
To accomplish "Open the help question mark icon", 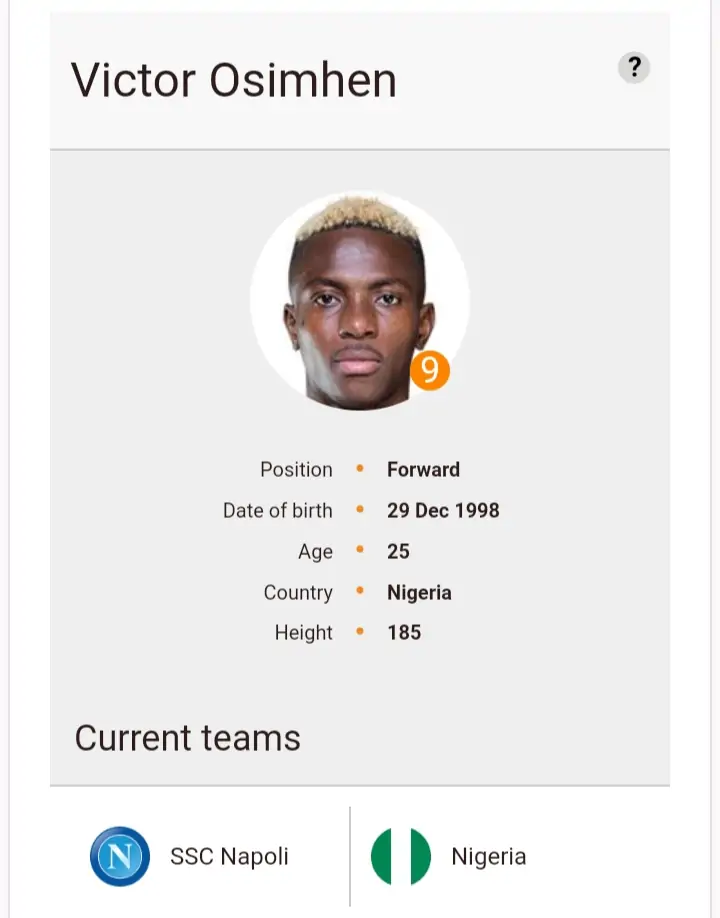I will 634,68.
